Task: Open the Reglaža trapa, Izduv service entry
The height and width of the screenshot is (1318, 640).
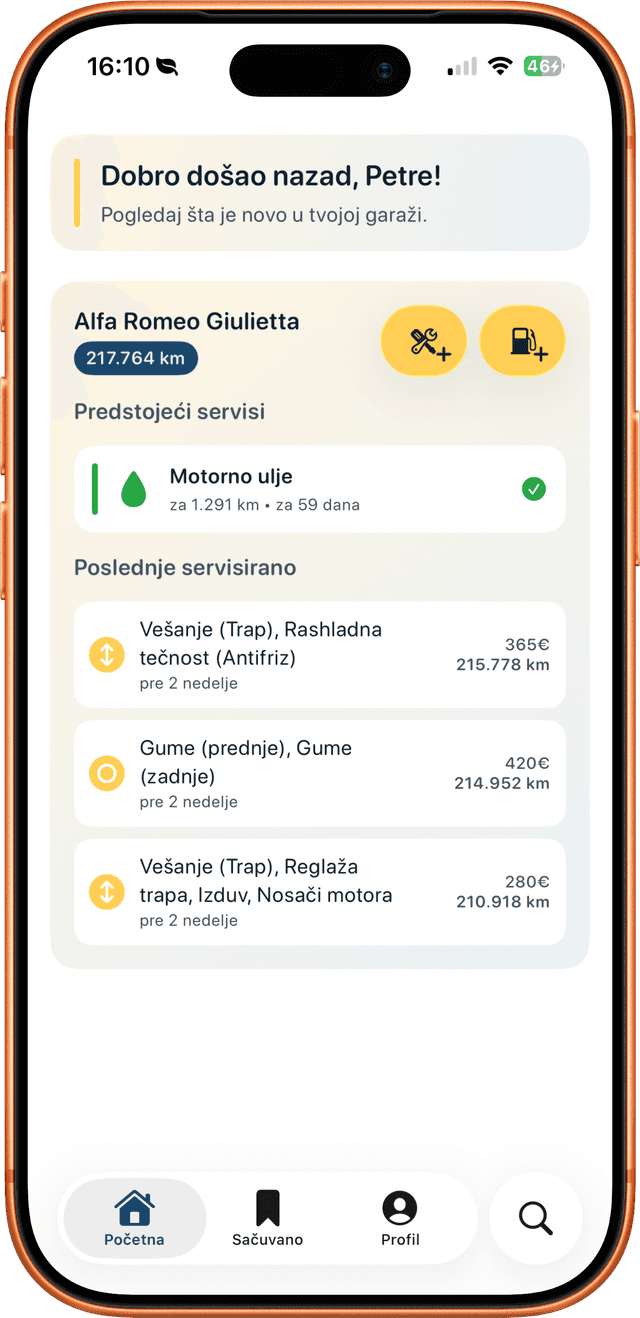Action: [x=319, y=892]
